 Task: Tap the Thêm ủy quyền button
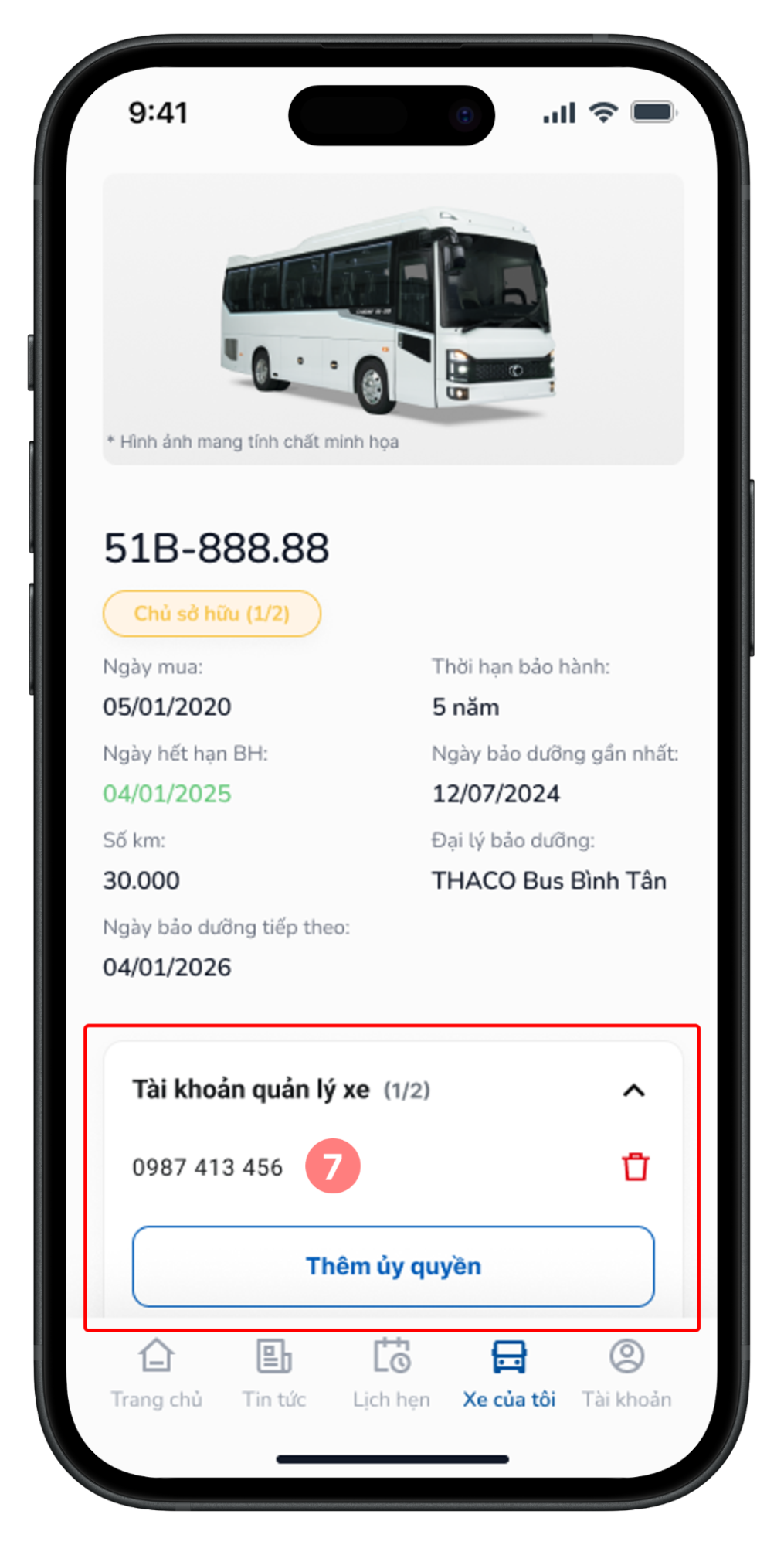click(393, 1266)
